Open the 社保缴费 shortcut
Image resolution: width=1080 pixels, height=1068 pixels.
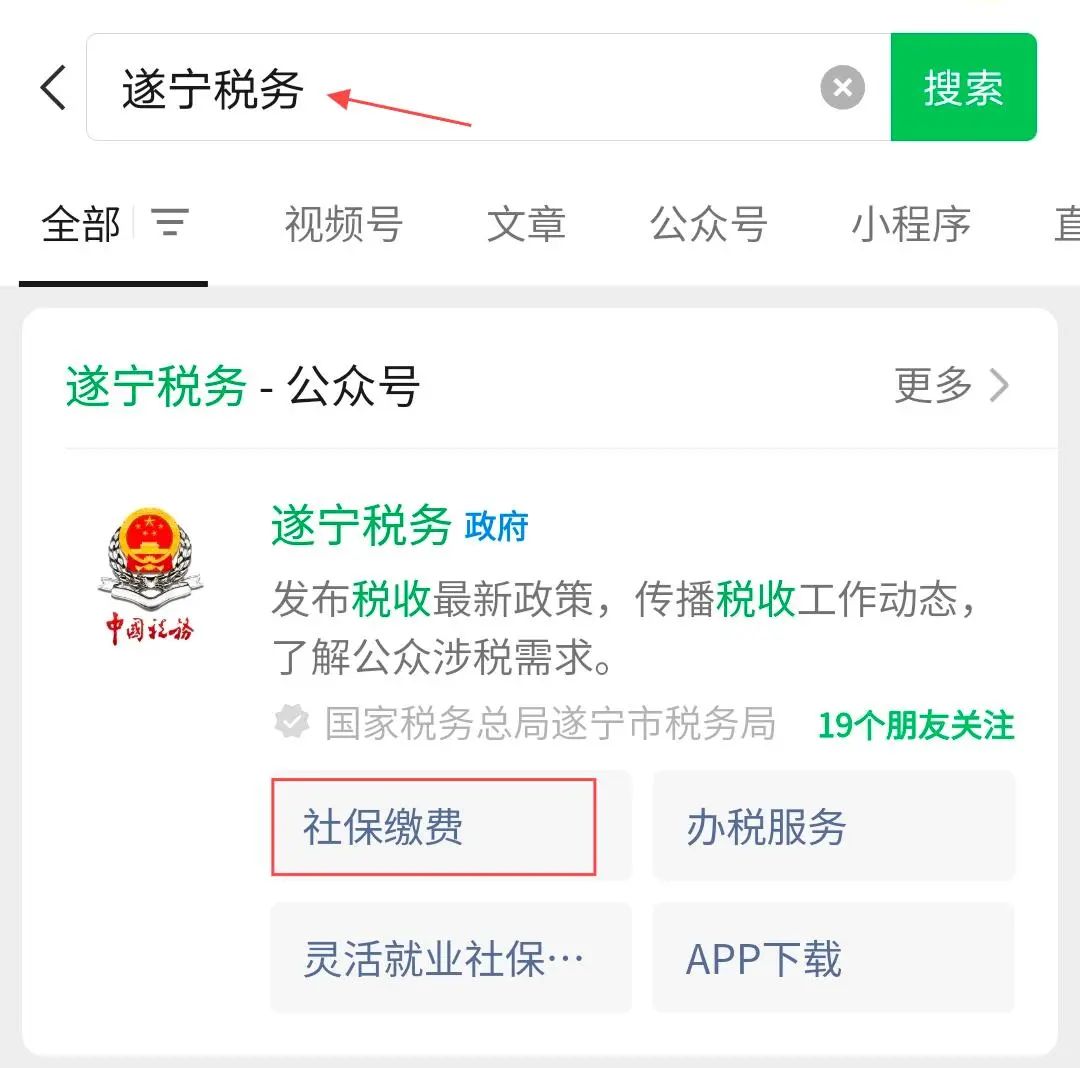click(x=433, y=827)
